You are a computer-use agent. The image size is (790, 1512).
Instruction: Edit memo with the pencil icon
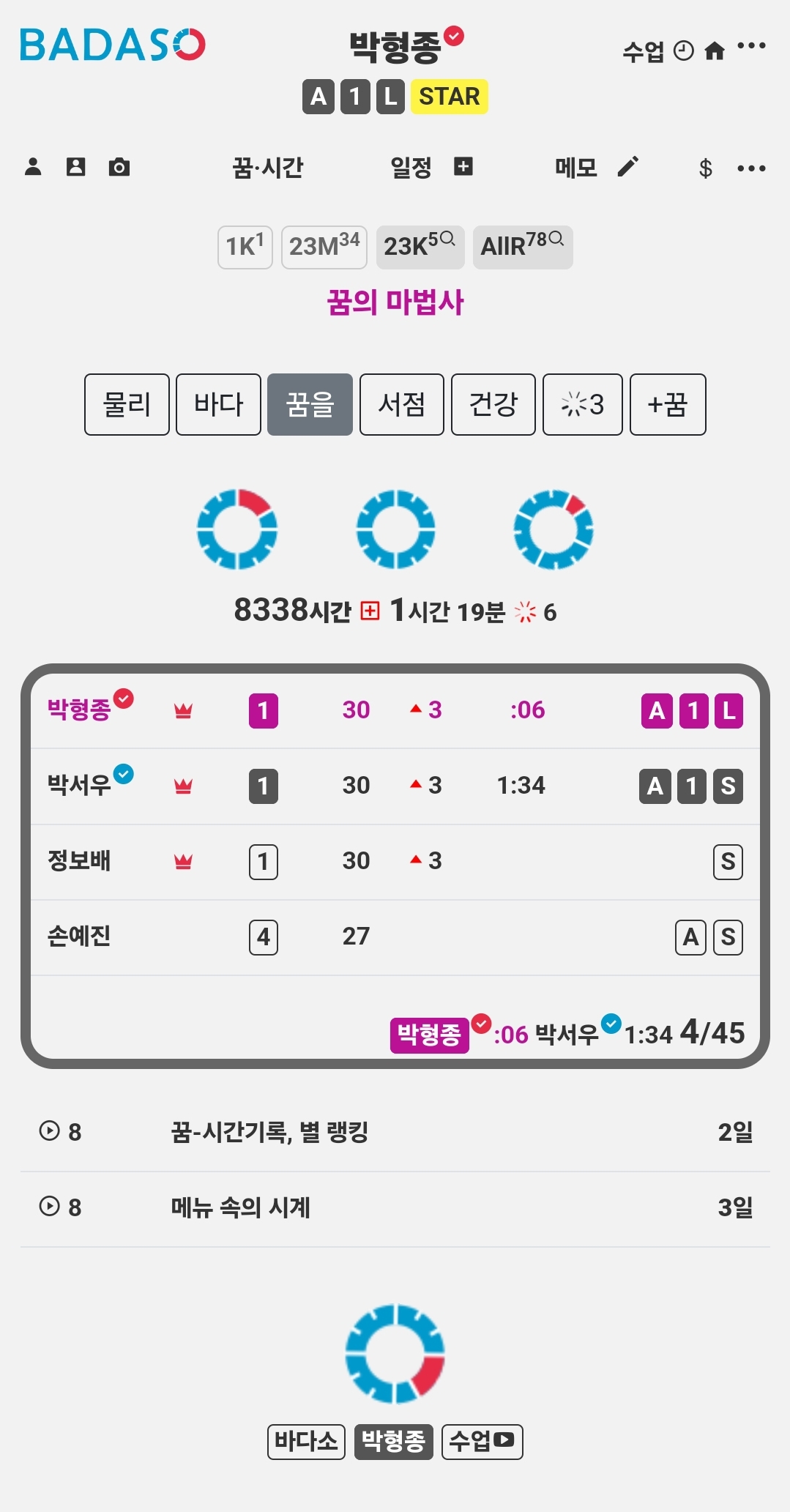click(x=628, y=167)
